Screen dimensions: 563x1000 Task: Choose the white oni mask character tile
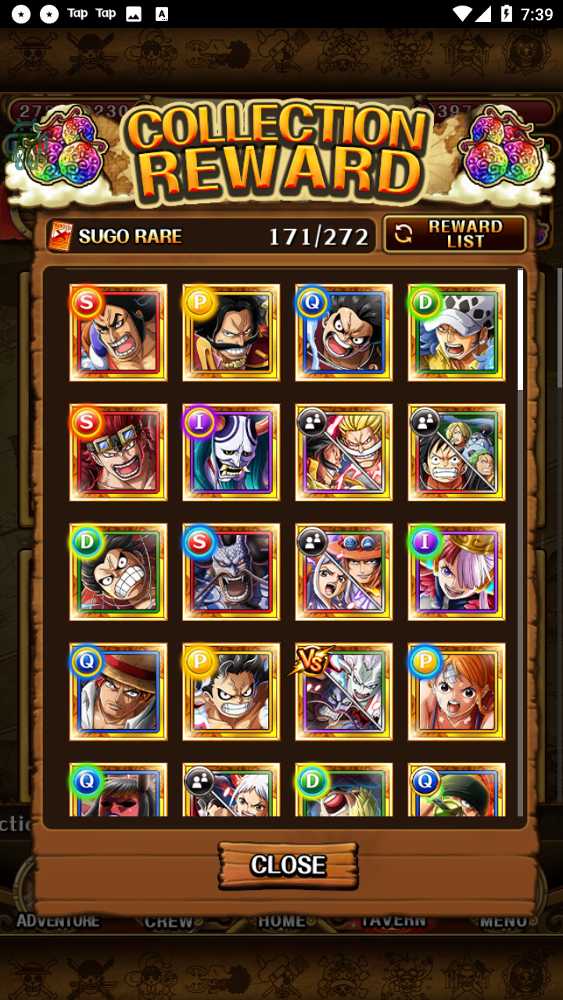pos(231,452)
